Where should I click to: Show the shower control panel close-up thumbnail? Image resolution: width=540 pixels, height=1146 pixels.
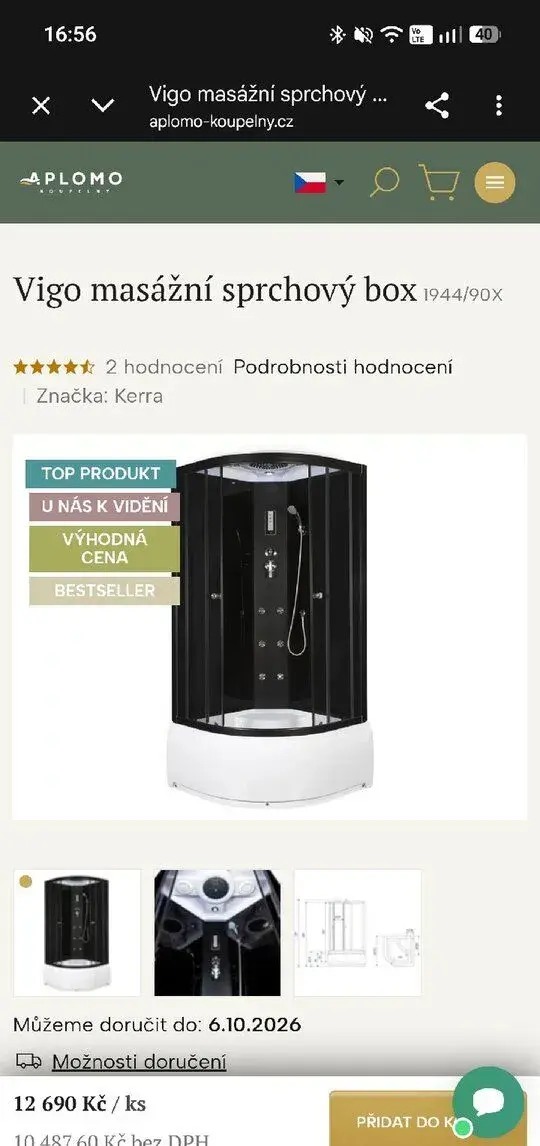[217, 933]
